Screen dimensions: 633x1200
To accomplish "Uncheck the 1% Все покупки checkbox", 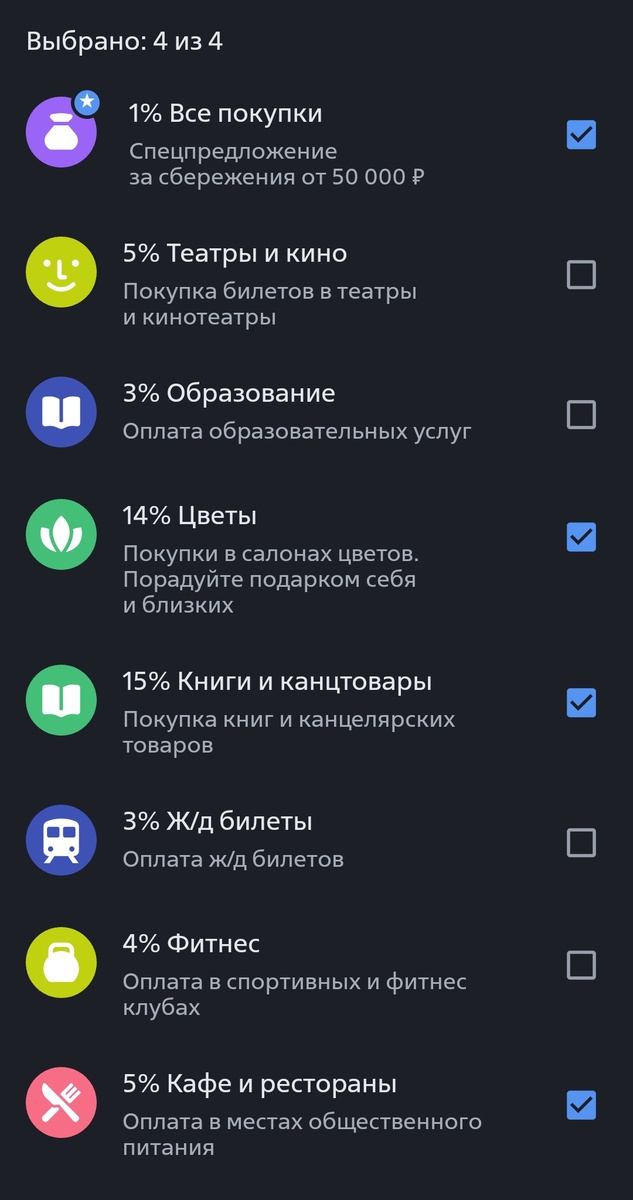I will pos(581,135).
